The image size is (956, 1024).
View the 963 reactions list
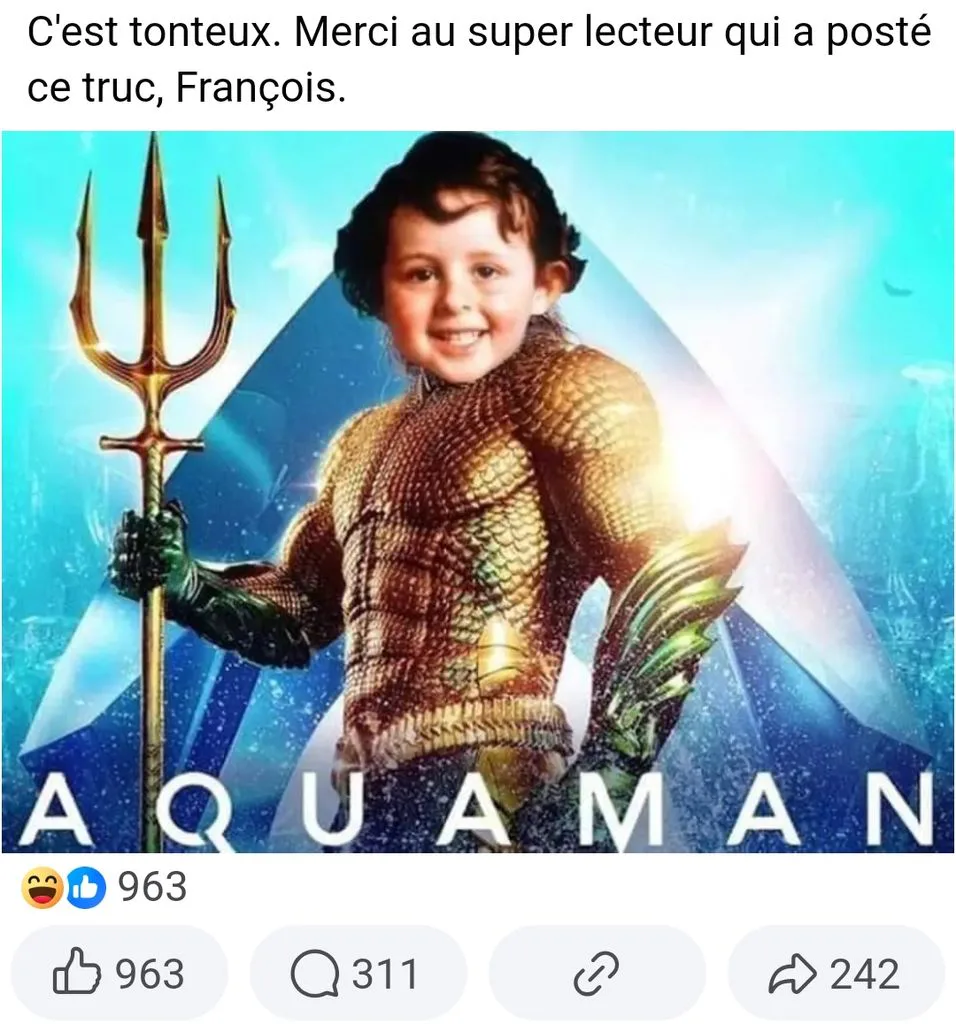[104, 887]
